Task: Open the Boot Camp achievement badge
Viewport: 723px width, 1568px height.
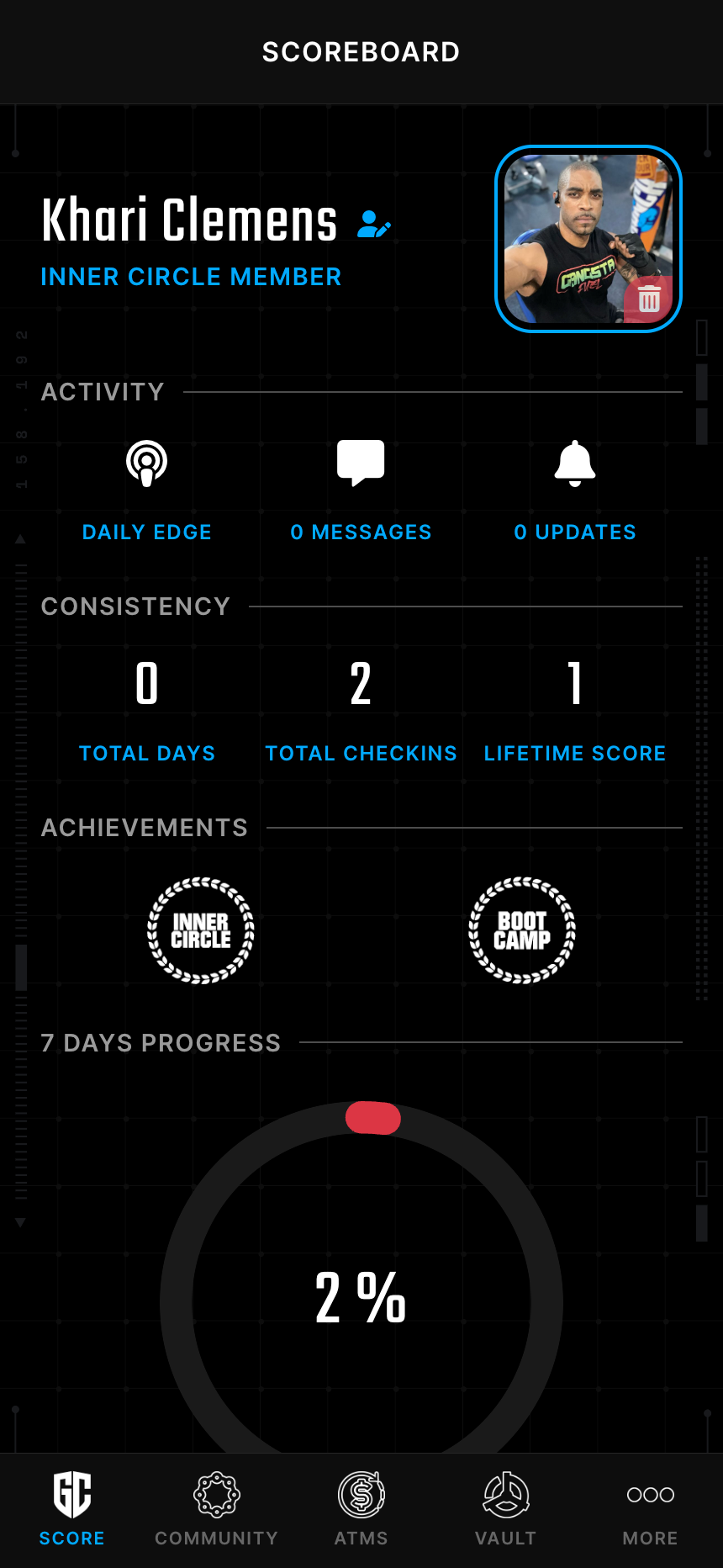Action: 522,930
